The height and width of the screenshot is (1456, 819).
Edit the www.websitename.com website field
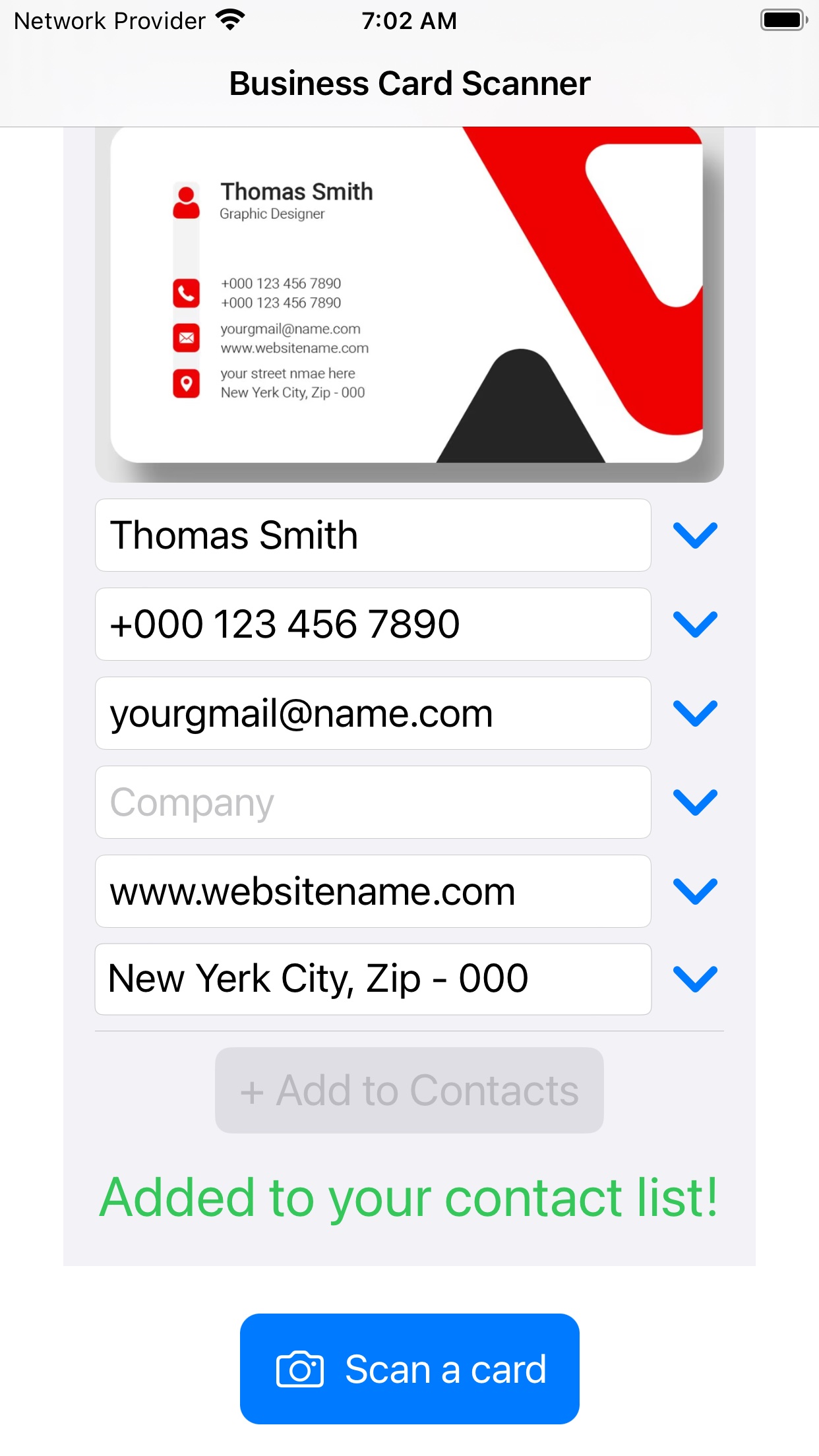tap(373, 891)
